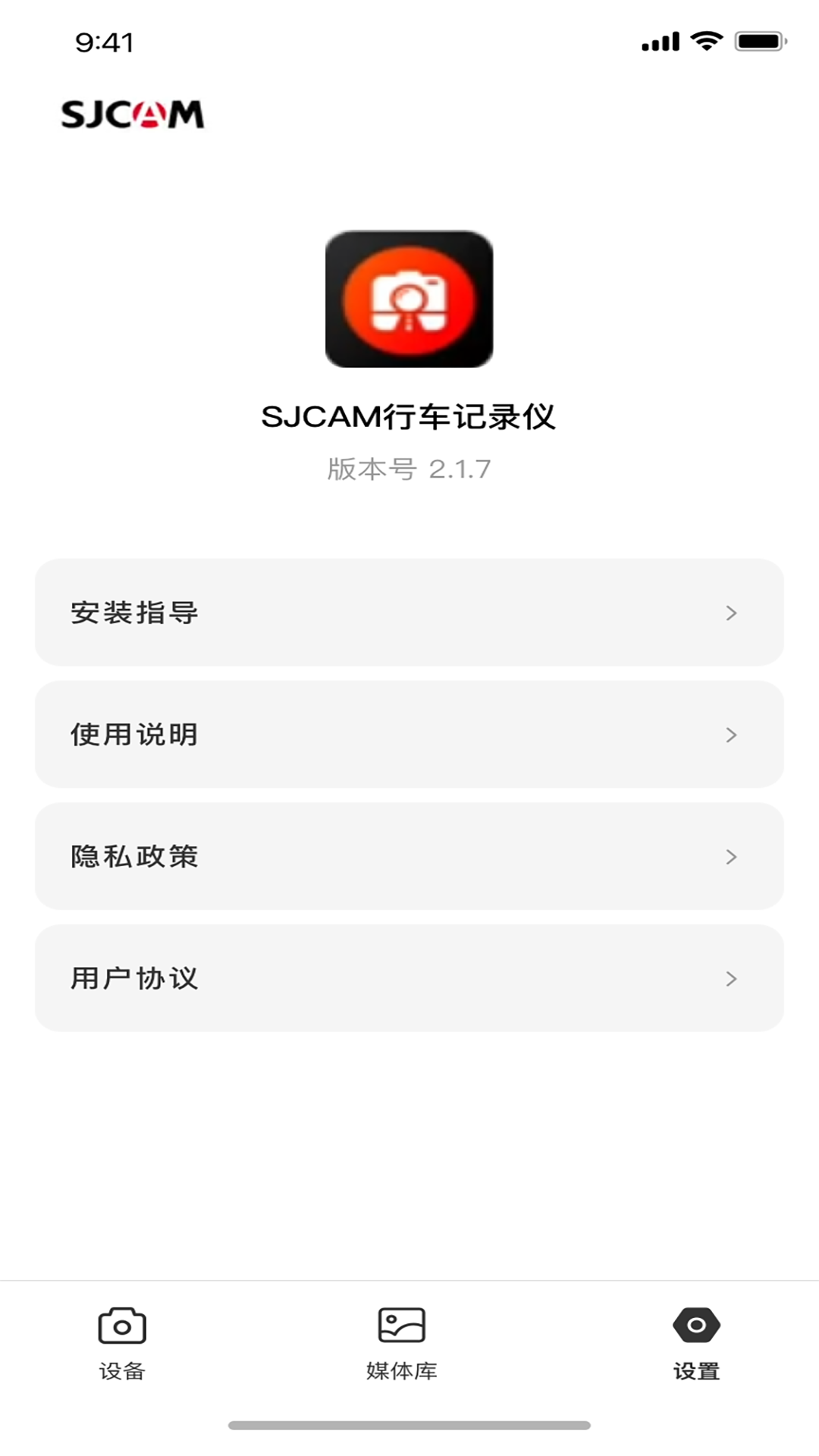Expand the 安装指导 chevron arrow
This screenshot has width=819, height=1456.
click(730, 613)
